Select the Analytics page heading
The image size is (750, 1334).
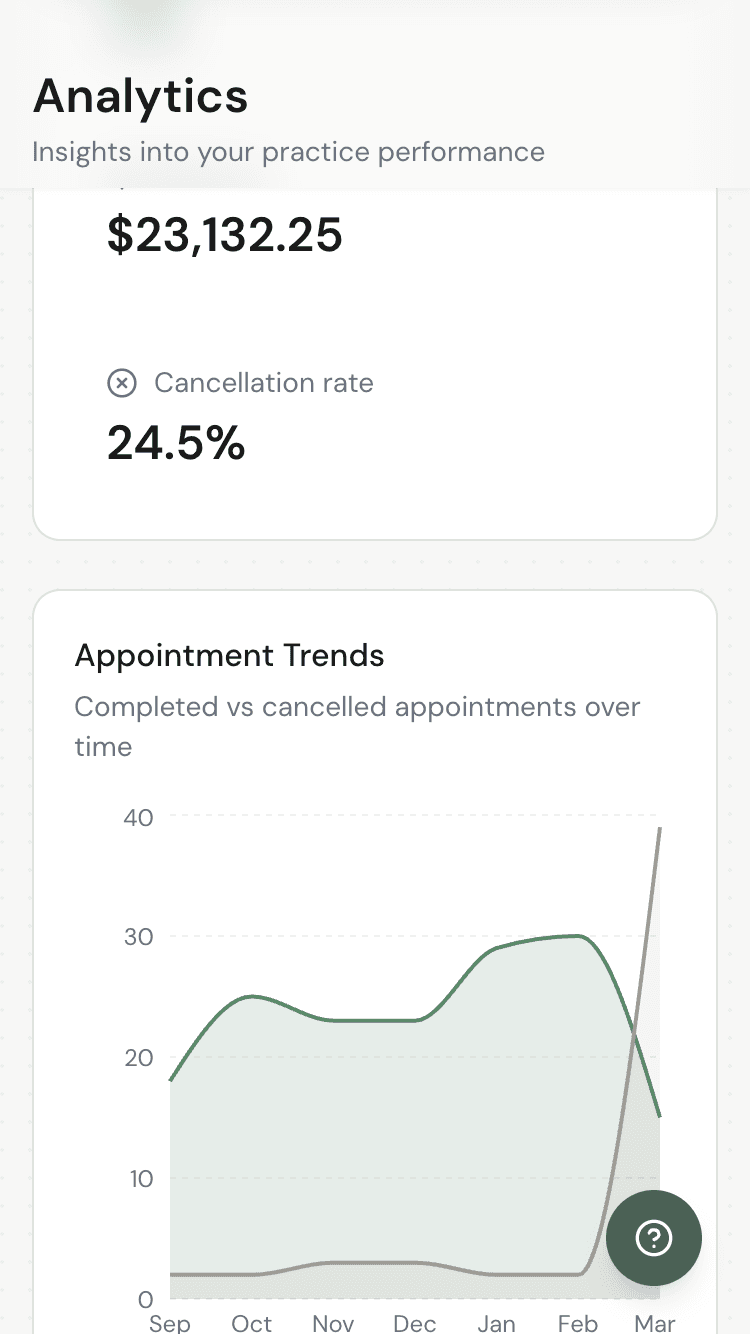(140, 96)
